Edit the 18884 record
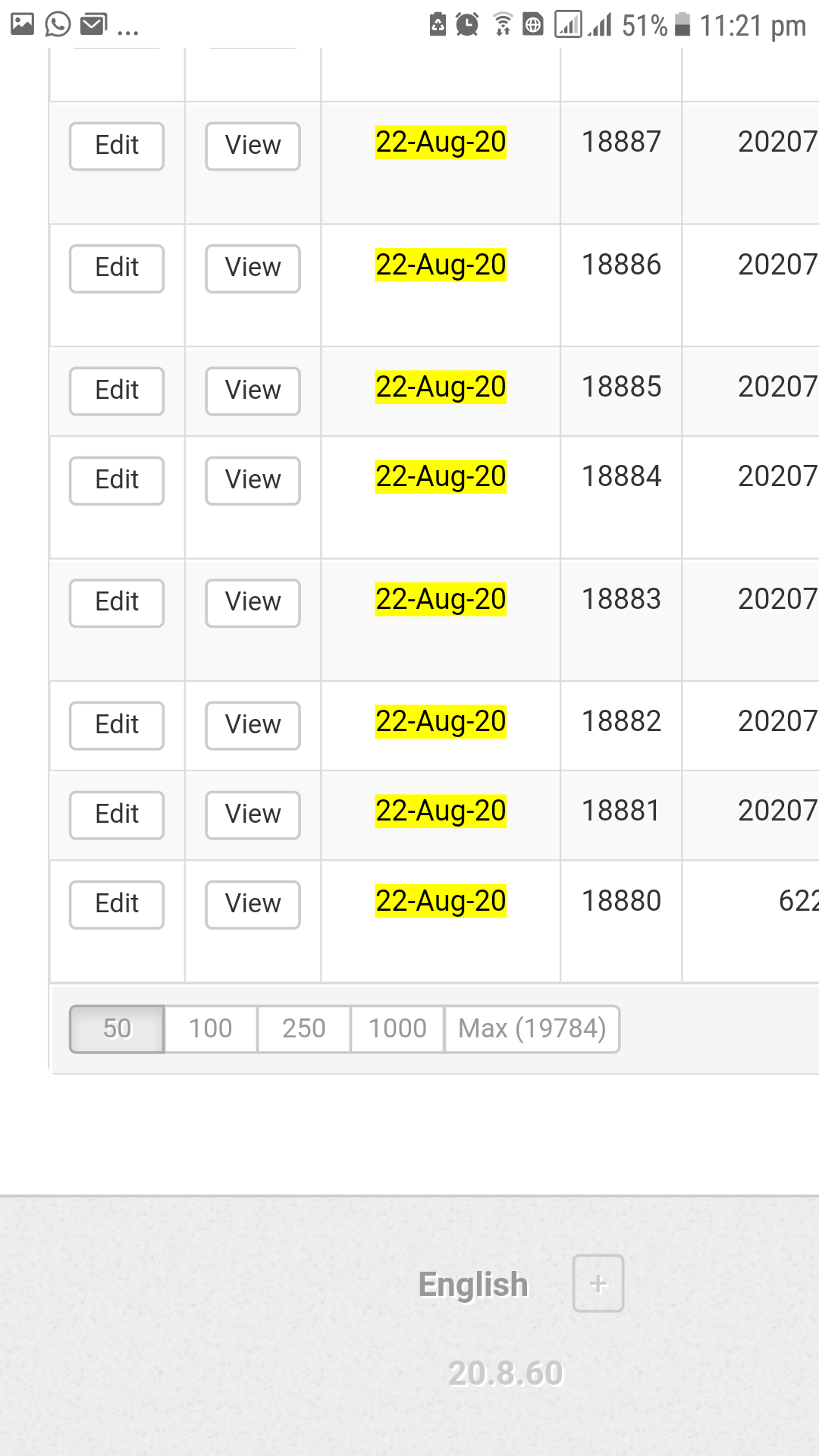819x1456 pixels. pyautogui.click(x=117, y=480)
